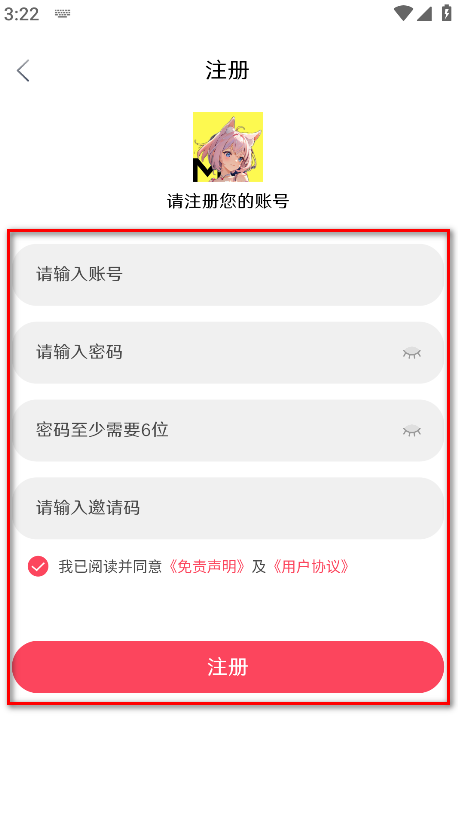Open the 《免责声明》 disclaimer link
Image resolution: width=458 pixels, height=820 pixels.
pyautogui.click(x=206, y=566)
